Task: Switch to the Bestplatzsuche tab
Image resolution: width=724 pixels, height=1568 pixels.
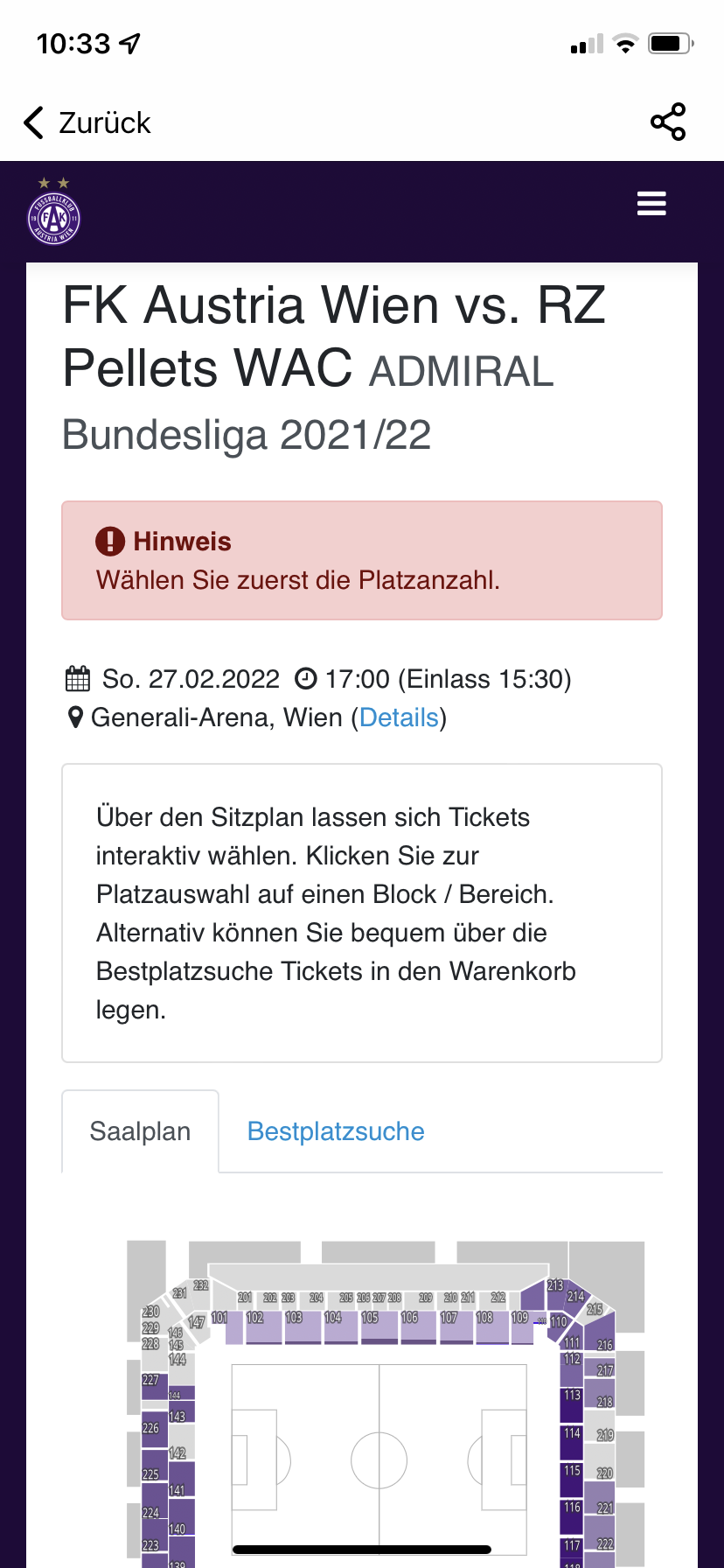Action: tap(336, 1131)
